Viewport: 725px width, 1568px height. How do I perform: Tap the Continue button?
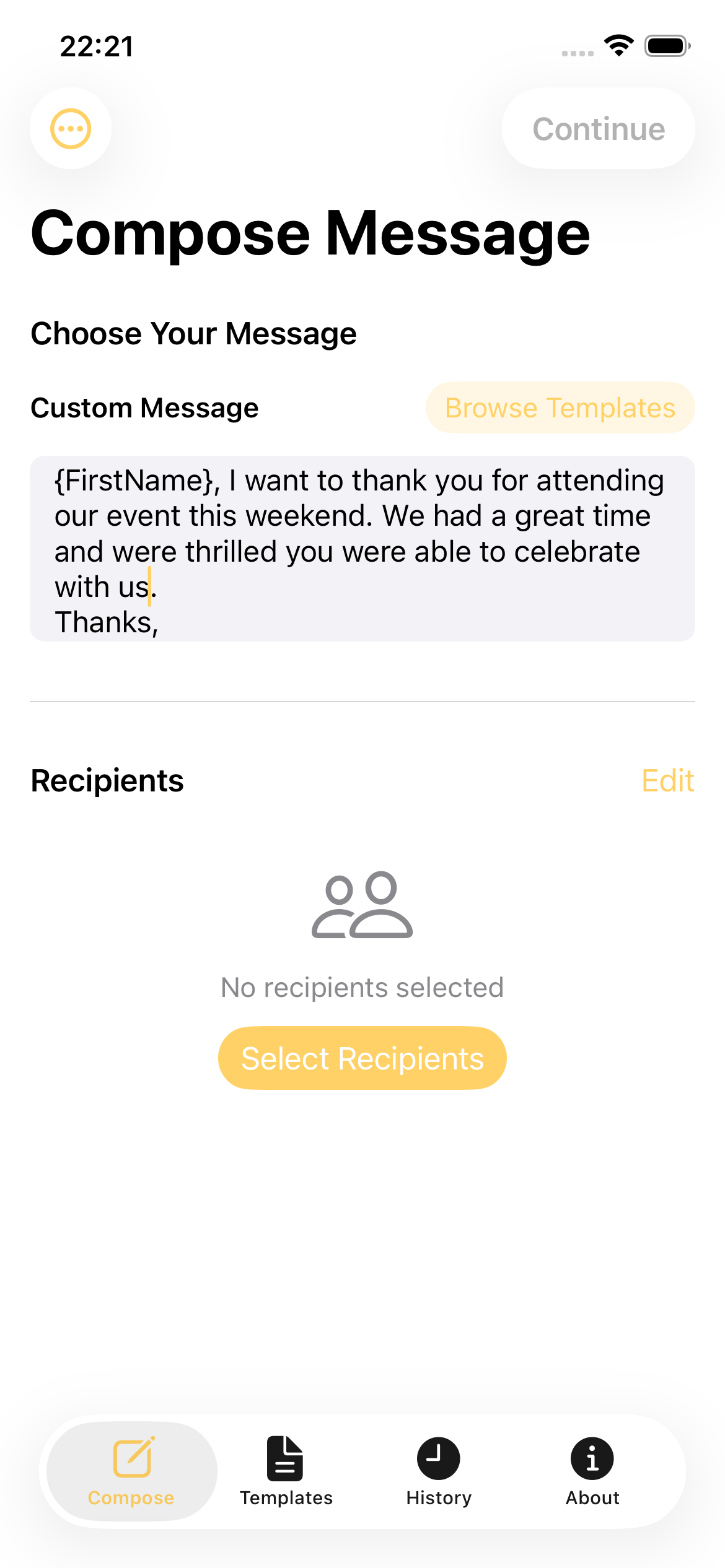(598, 128)
